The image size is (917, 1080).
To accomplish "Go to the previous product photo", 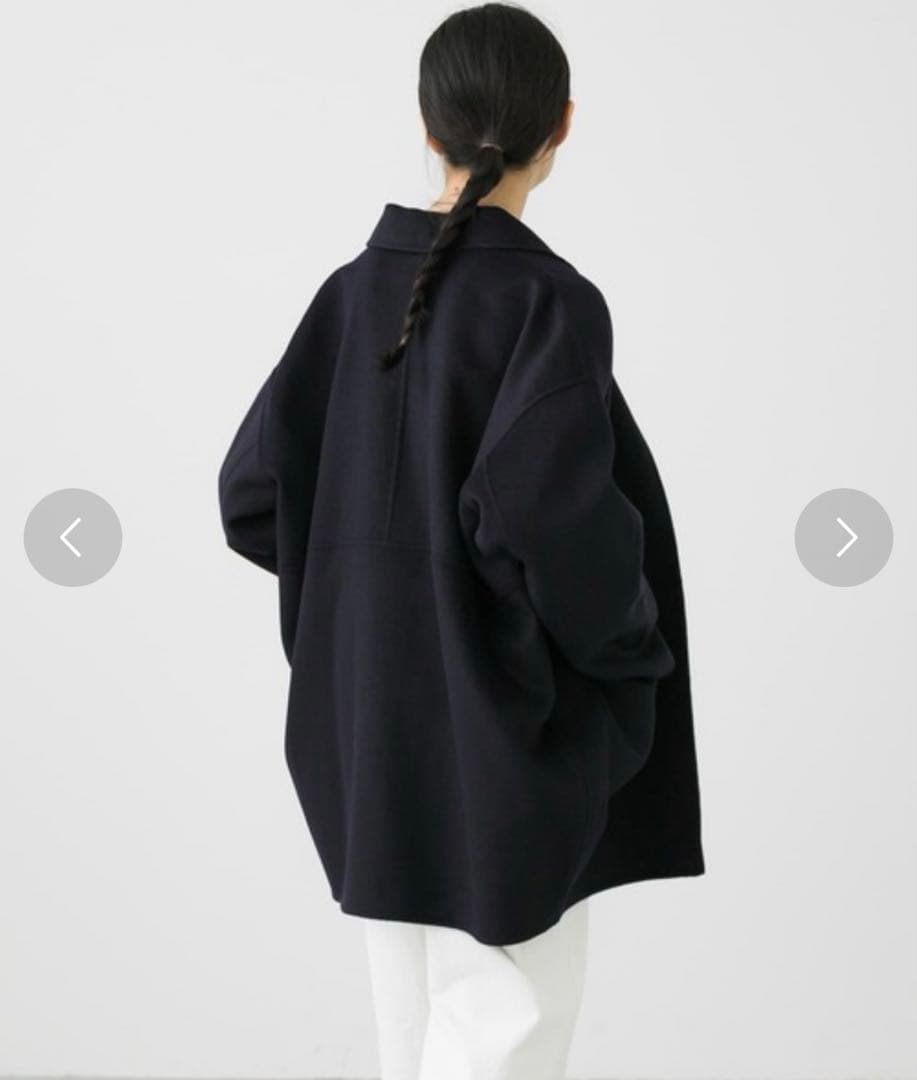I will click(73, 537).
